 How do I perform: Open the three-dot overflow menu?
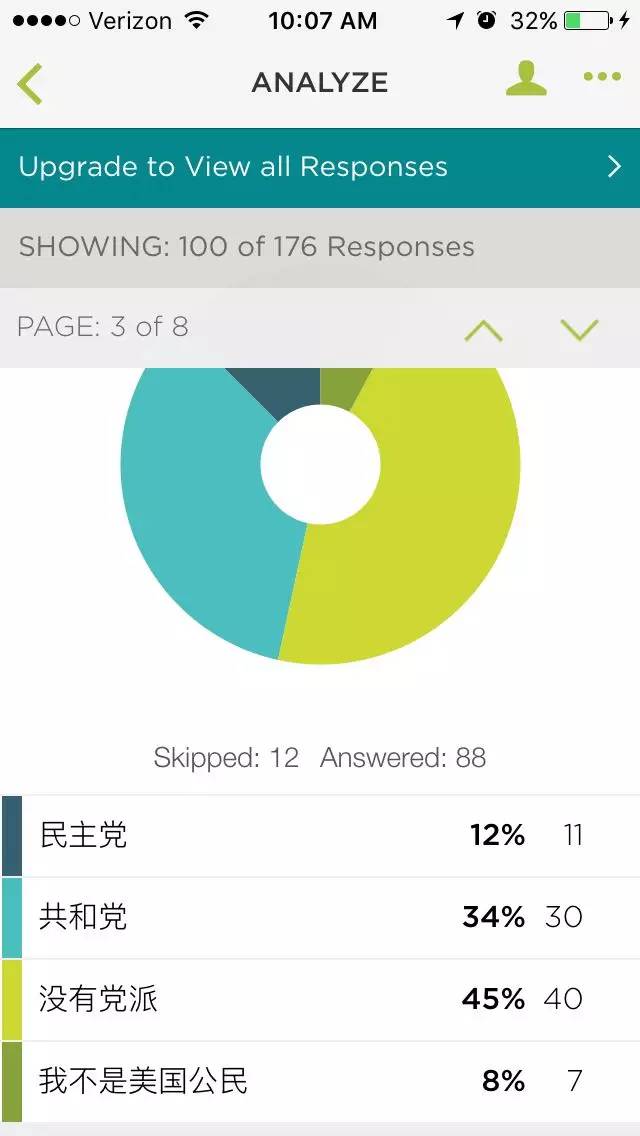click(x=602, y=77)
